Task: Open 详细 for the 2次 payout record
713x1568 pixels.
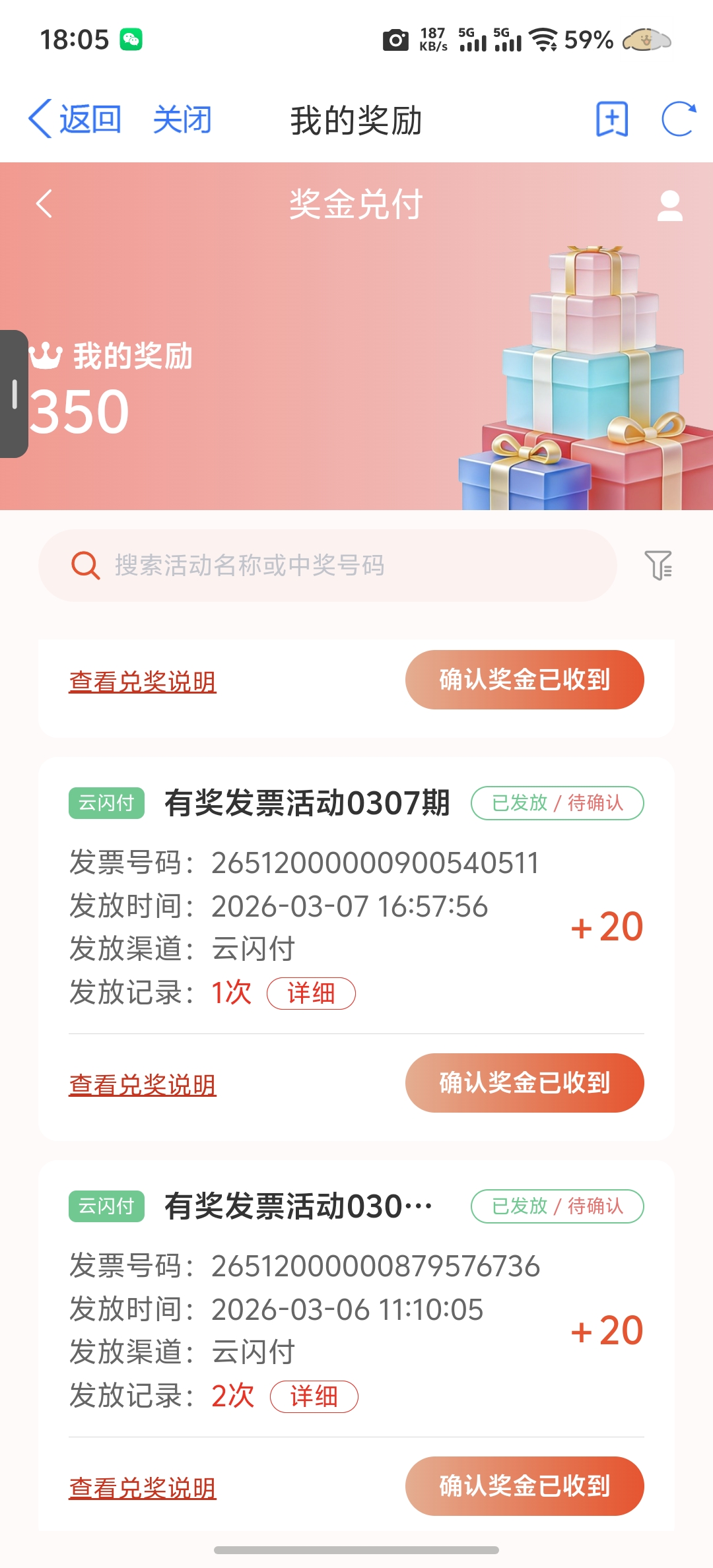Action: click(314, 1396)
